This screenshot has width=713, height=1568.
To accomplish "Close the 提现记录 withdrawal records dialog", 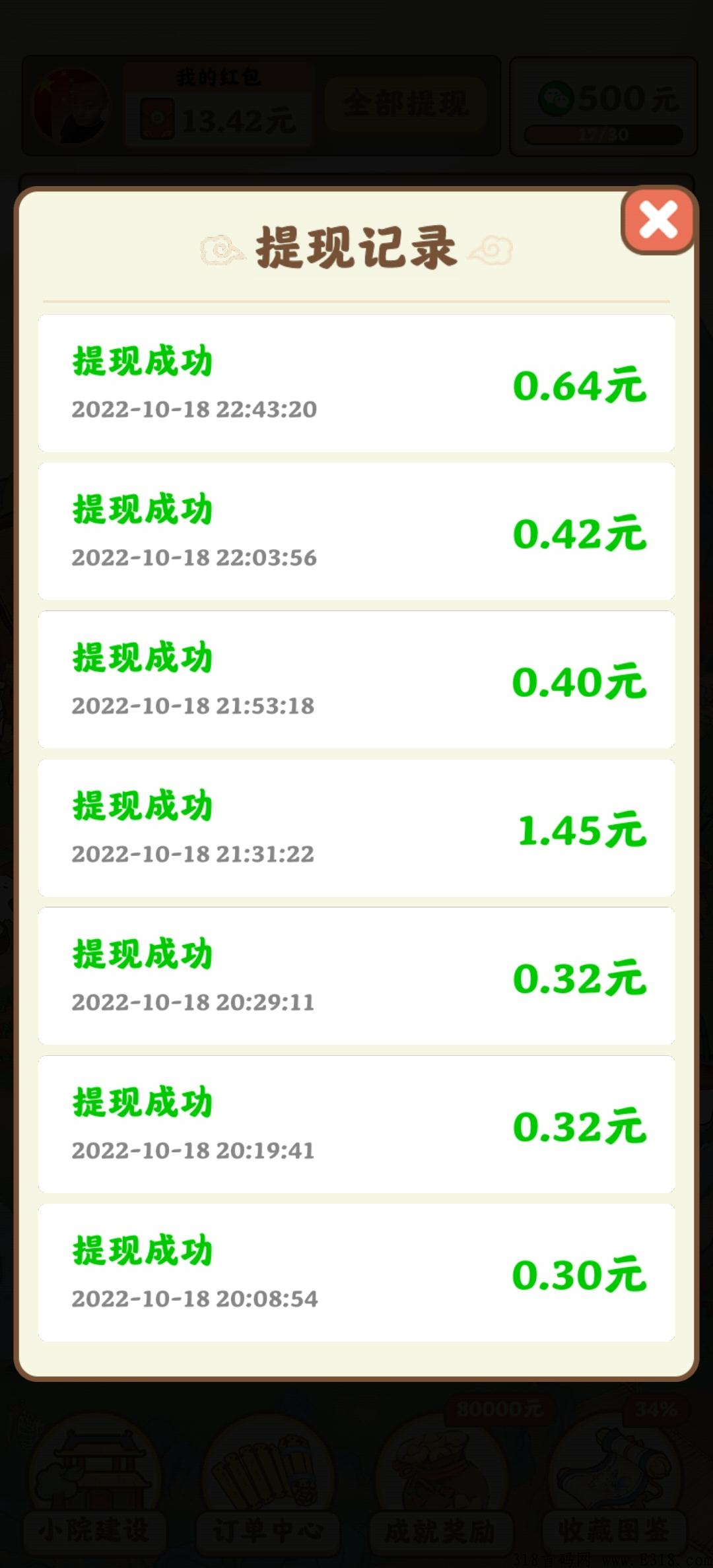I will click(658, 220).
